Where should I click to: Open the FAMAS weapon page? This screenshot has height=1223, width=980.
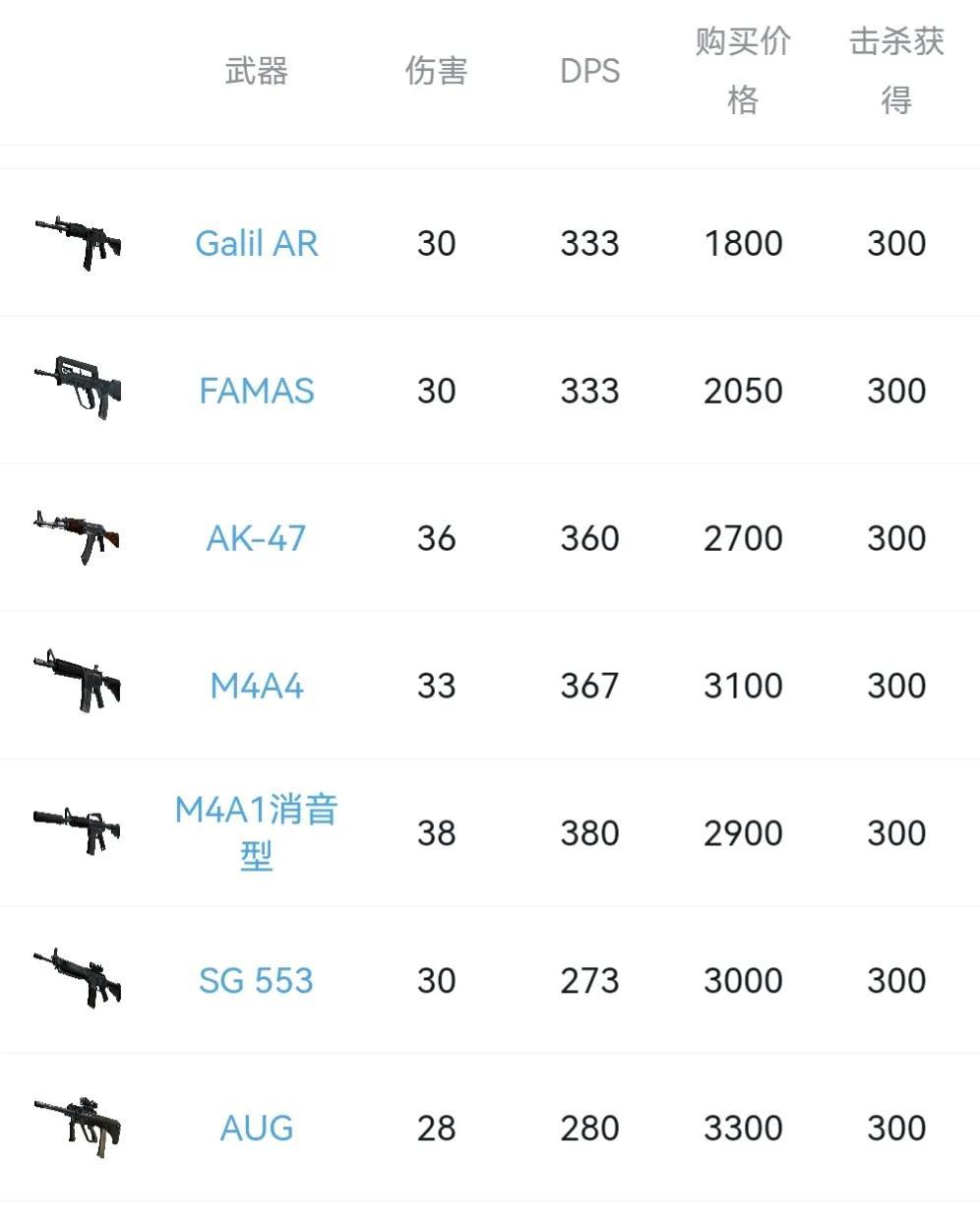pos(256,391)
